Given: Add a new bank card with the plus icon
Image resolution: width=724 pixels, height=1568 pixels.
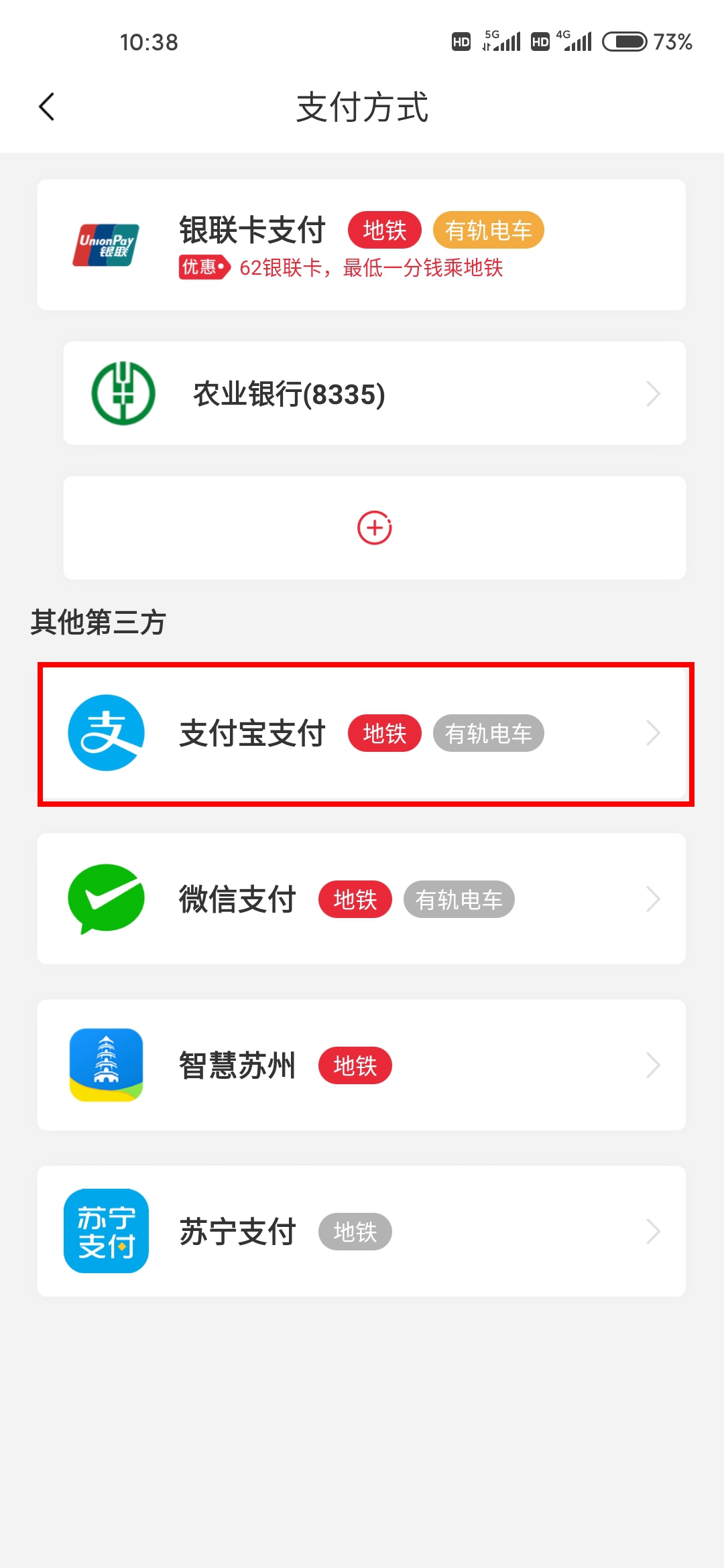Looking at the screenshot, I should click(x=374, y=528).
